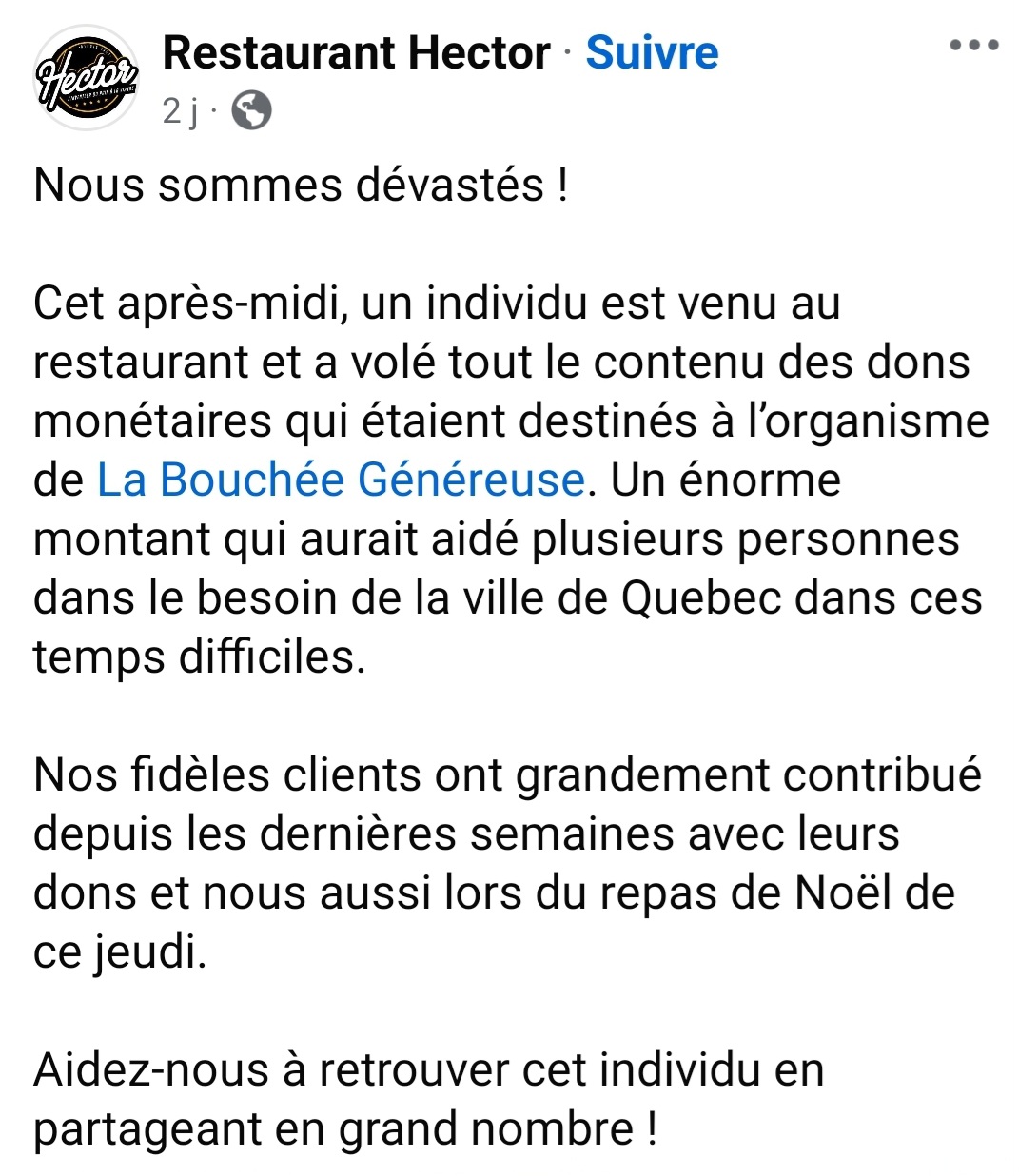
Task: Open the Restaurant Hector page name
Action: (x=356, y=52)
